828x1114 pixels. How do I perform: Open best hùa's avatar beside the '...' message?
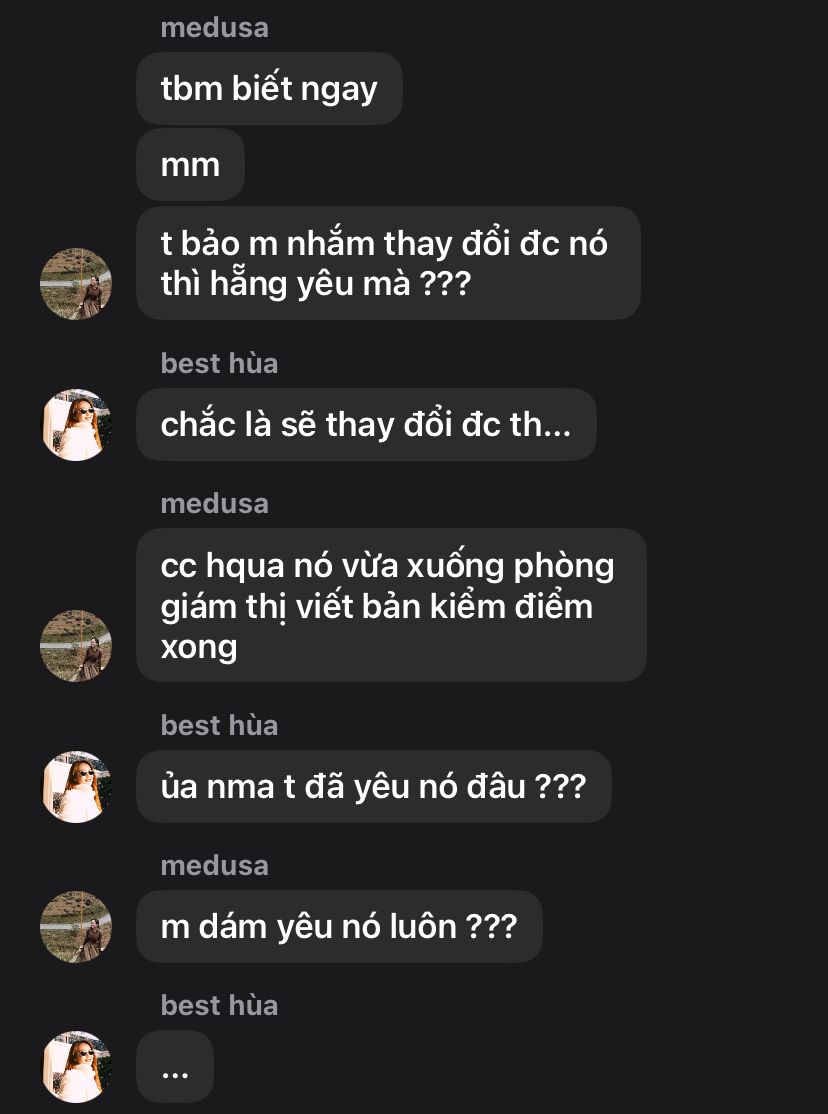pyautogui.click(x=76, y=1067)
